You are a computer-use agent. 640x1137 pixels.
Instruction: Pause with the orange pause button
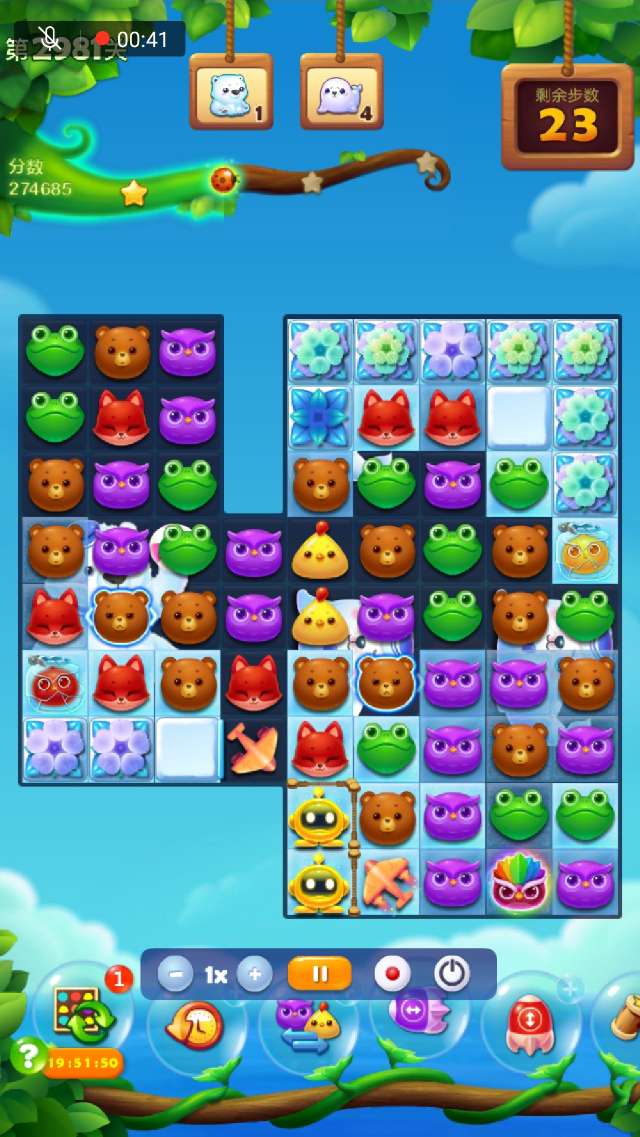320,974
